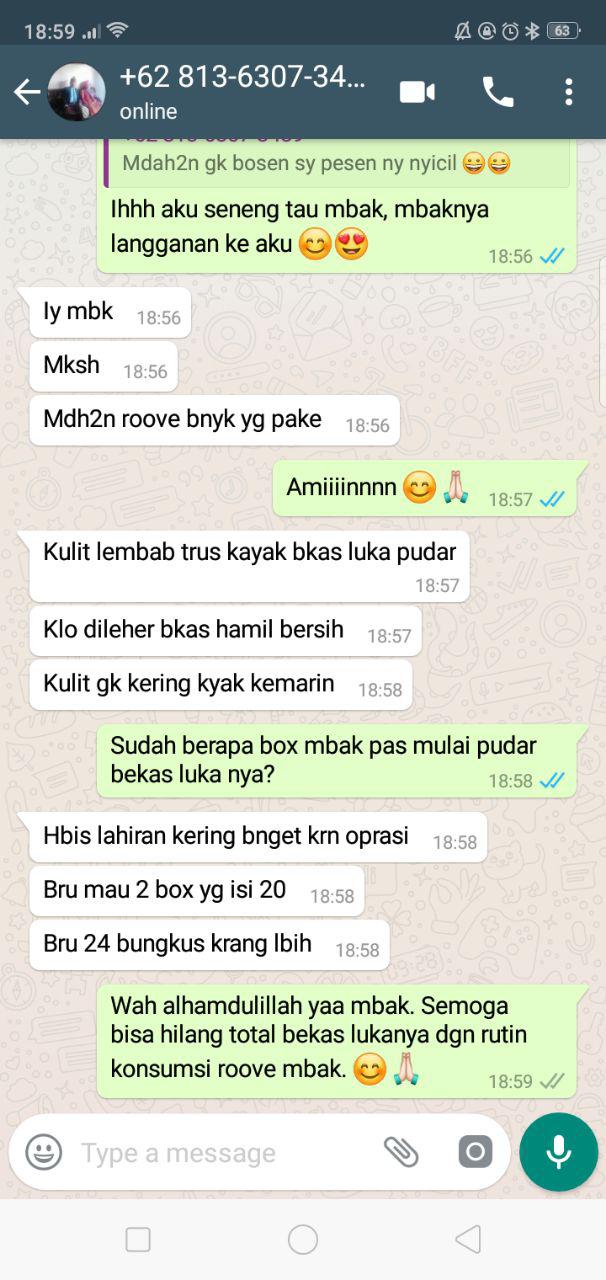Go back to the chat list
The height and width of the screenshot is (1280, 606).
(x=26, y=92)
